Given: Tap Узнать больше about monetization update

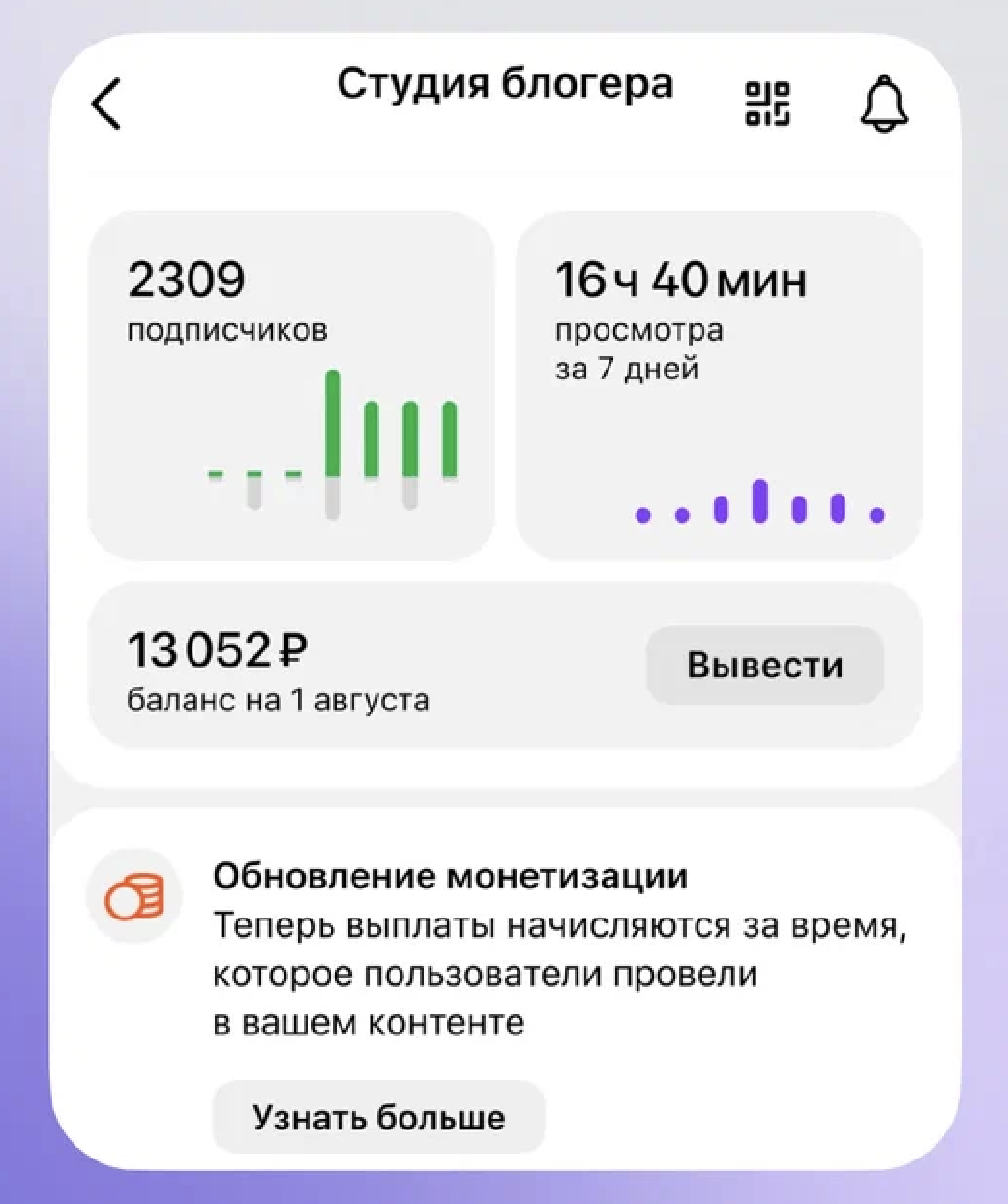Looking at the screenshot, I should [378, 1117].
